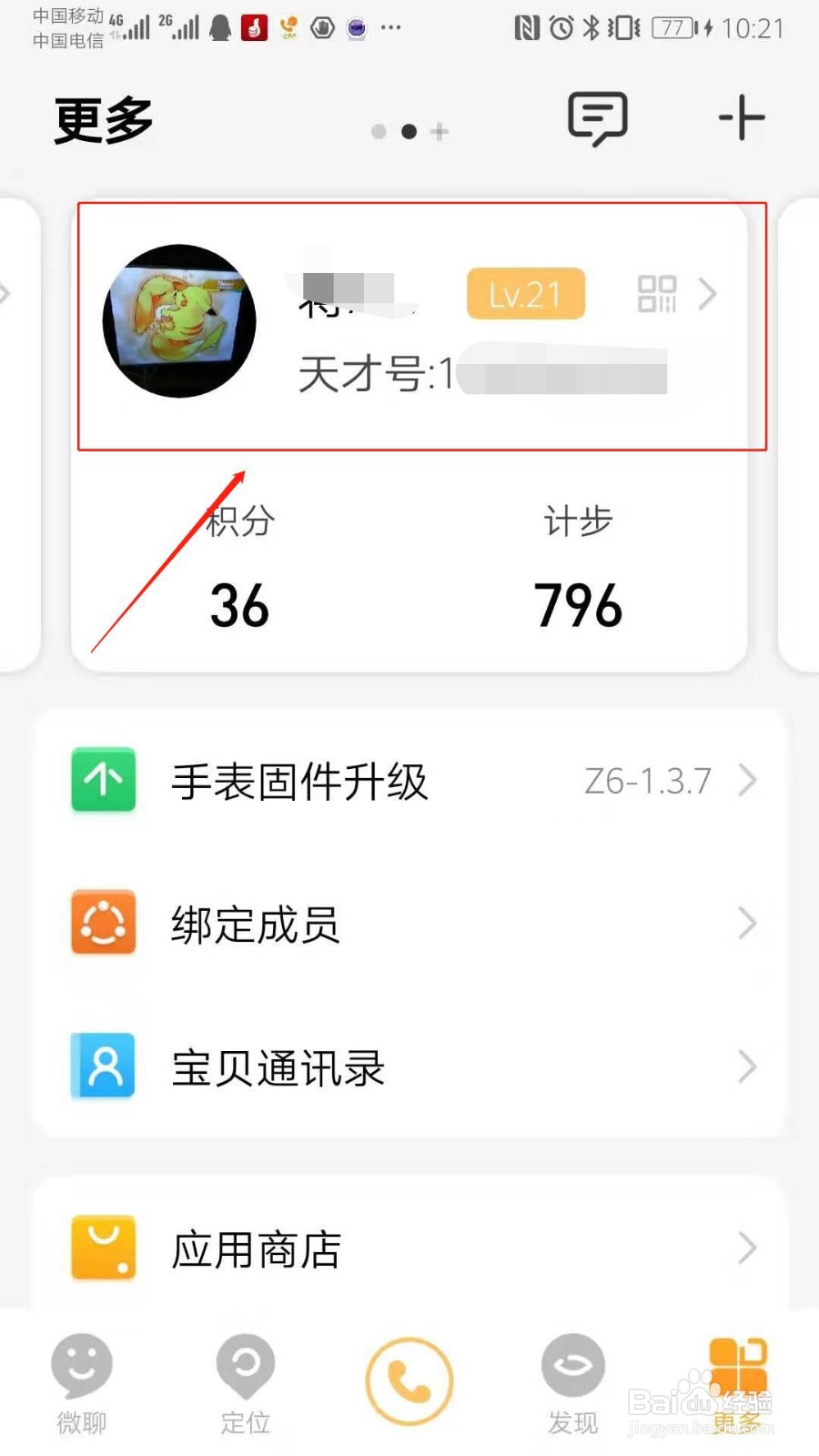Open the QR code icon on profile card
Image resolution: width=819 pixels, height=1456 pixels.
(x=658, y=293)
